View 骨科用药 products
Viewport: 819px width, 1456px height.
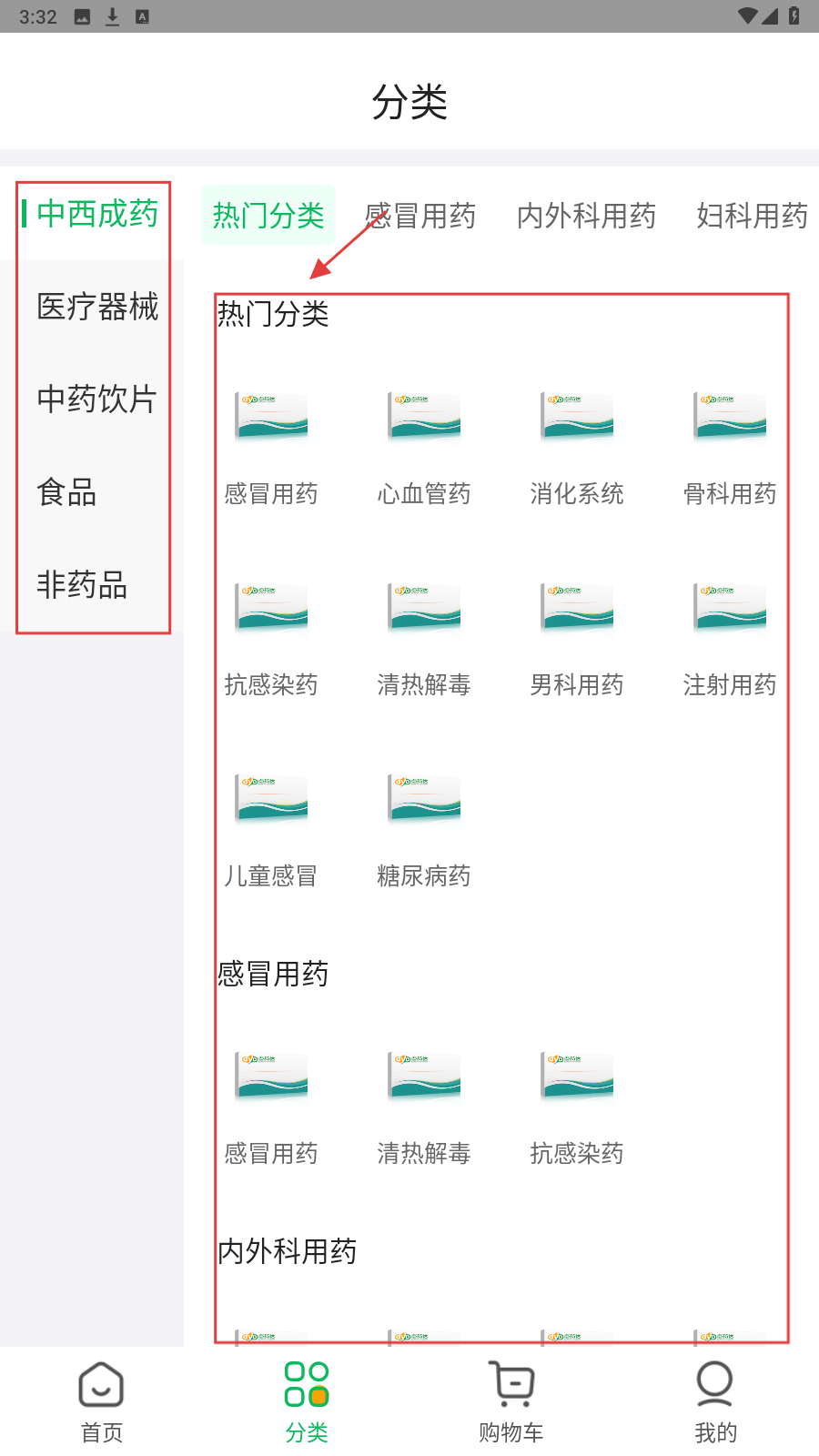[x=730, y=446]
